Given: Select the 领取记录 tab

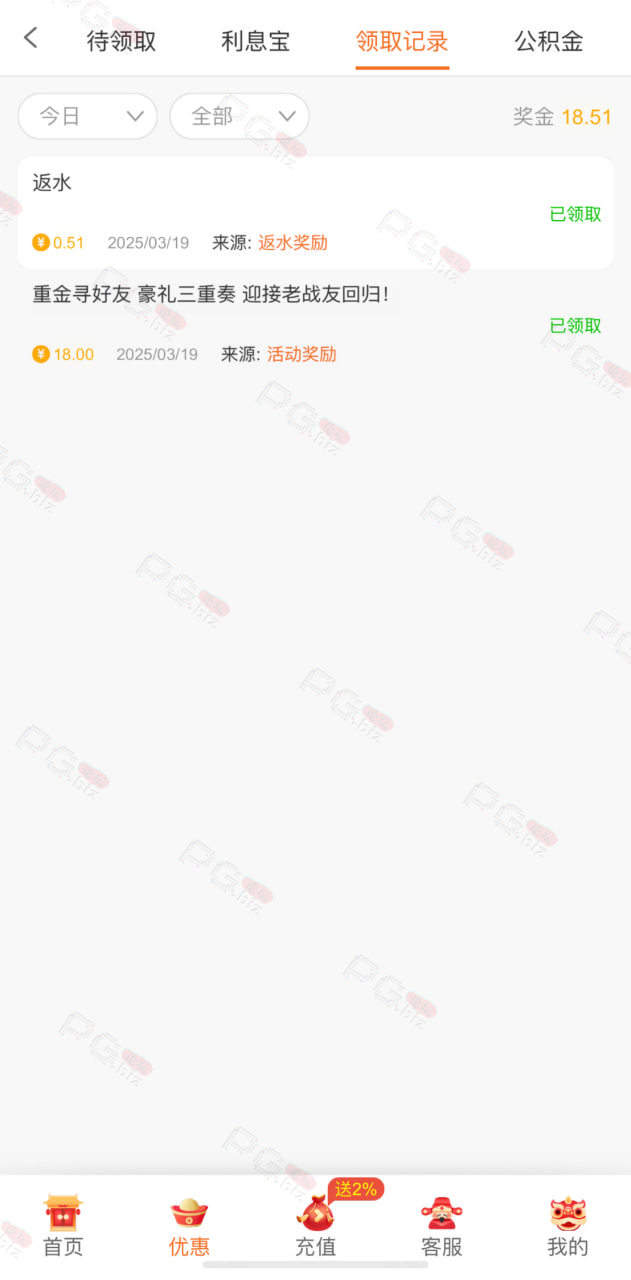Looking at the screenshot, I should 402,41.
